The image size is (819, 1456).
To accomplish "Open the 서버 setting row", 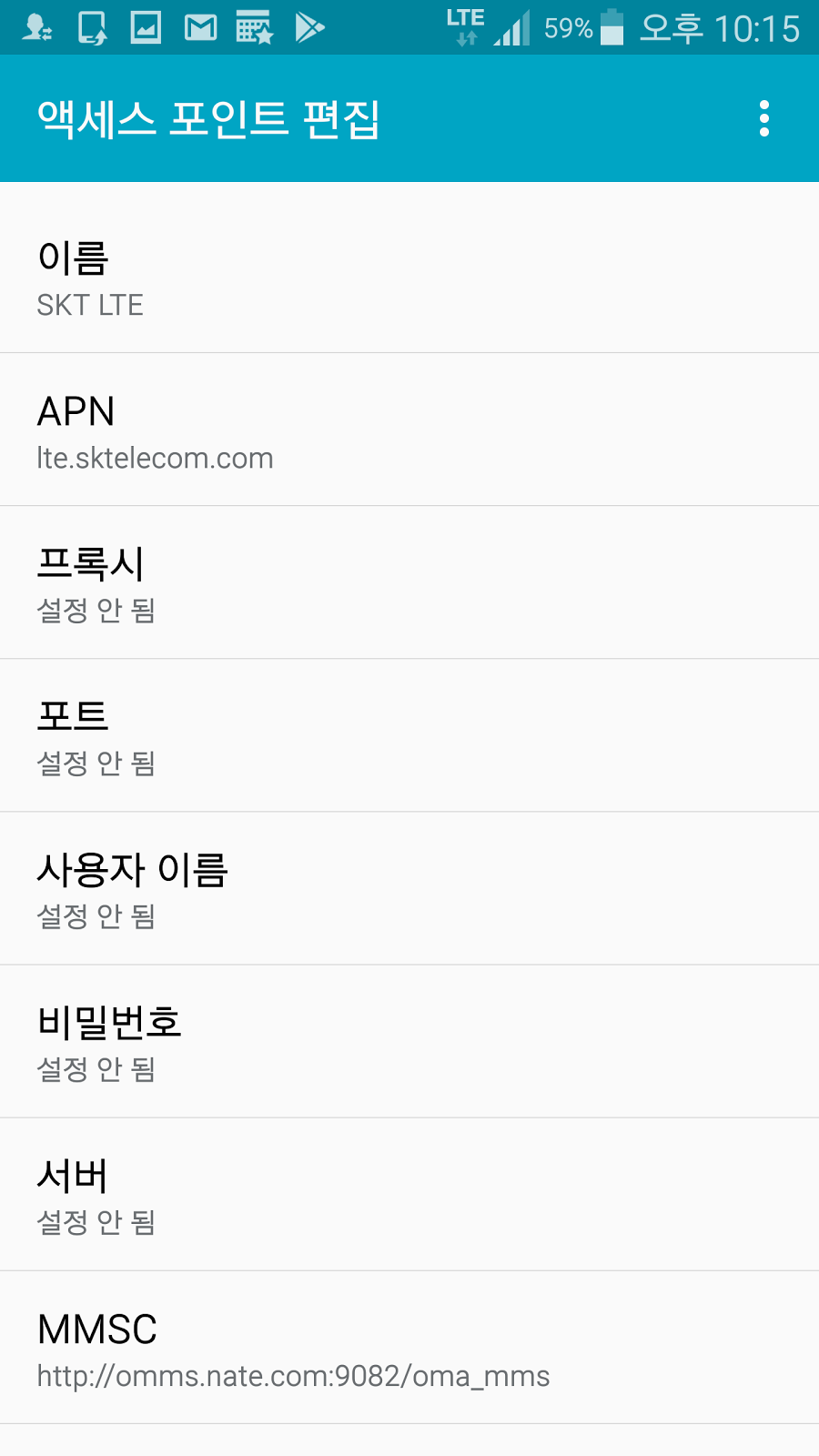I will coord(409,1194).
